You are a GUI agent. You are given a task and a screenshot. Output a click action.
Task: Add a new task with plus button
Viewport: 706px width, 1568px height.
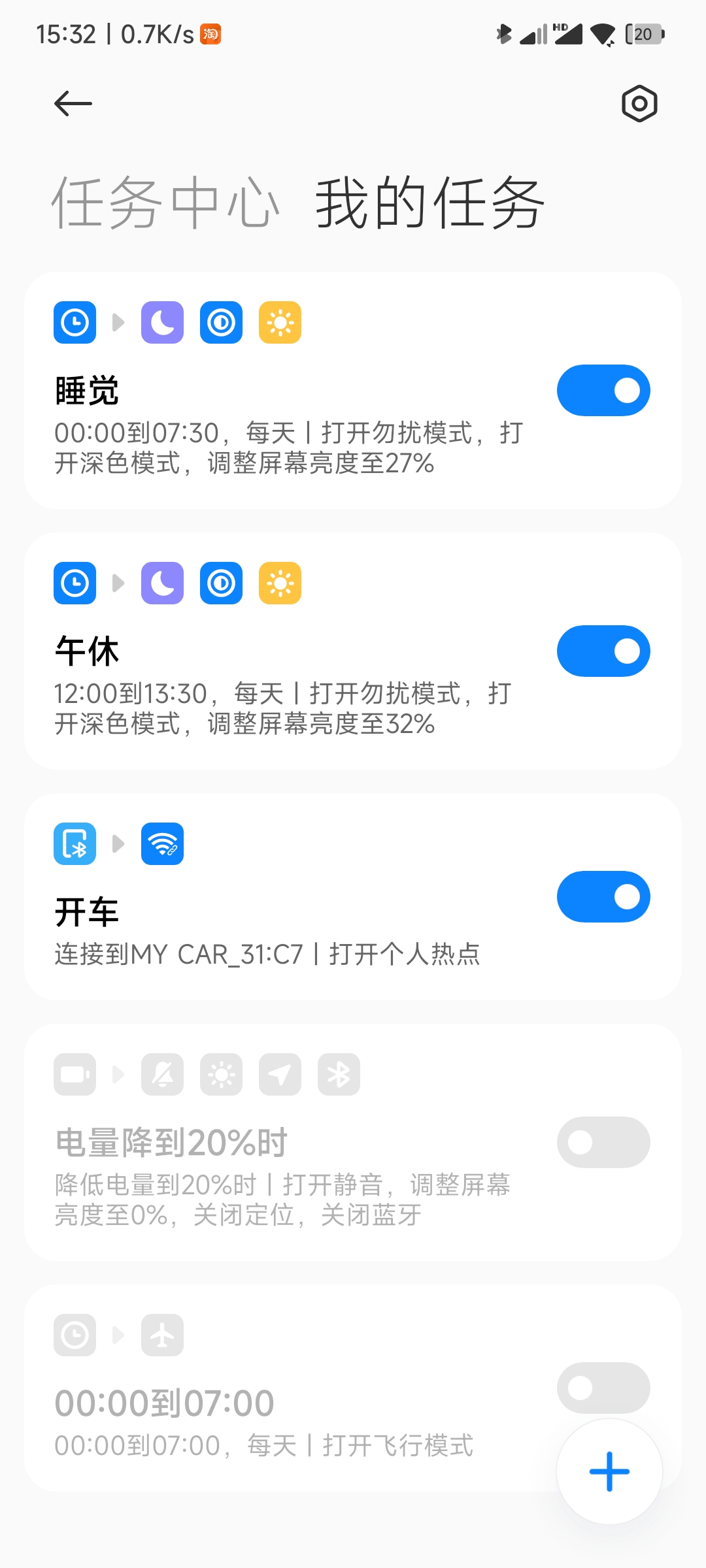(609, 1471)
